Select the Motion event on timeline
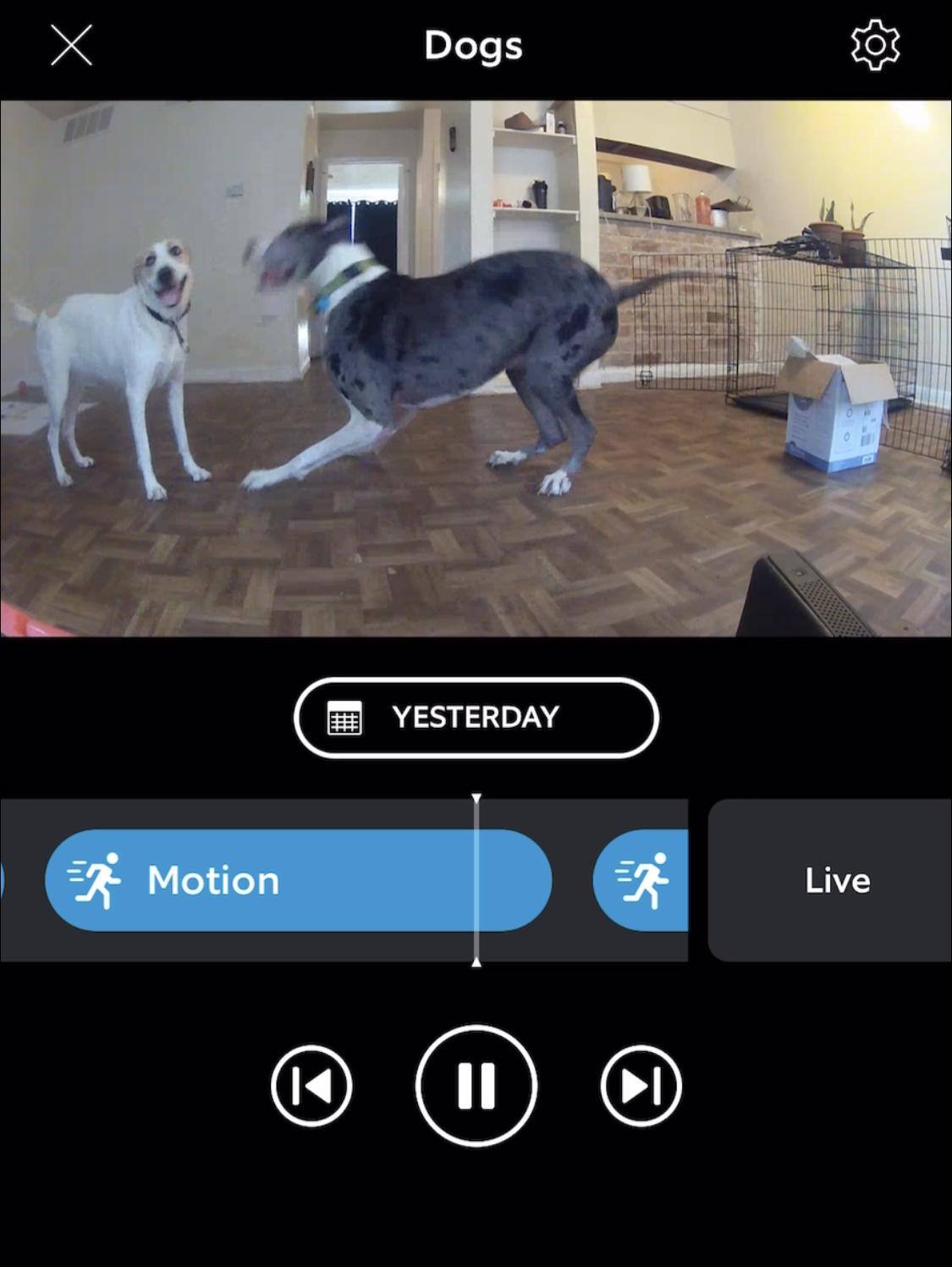The height and width of the screenshot is (1267, 952). coord(254,880)
